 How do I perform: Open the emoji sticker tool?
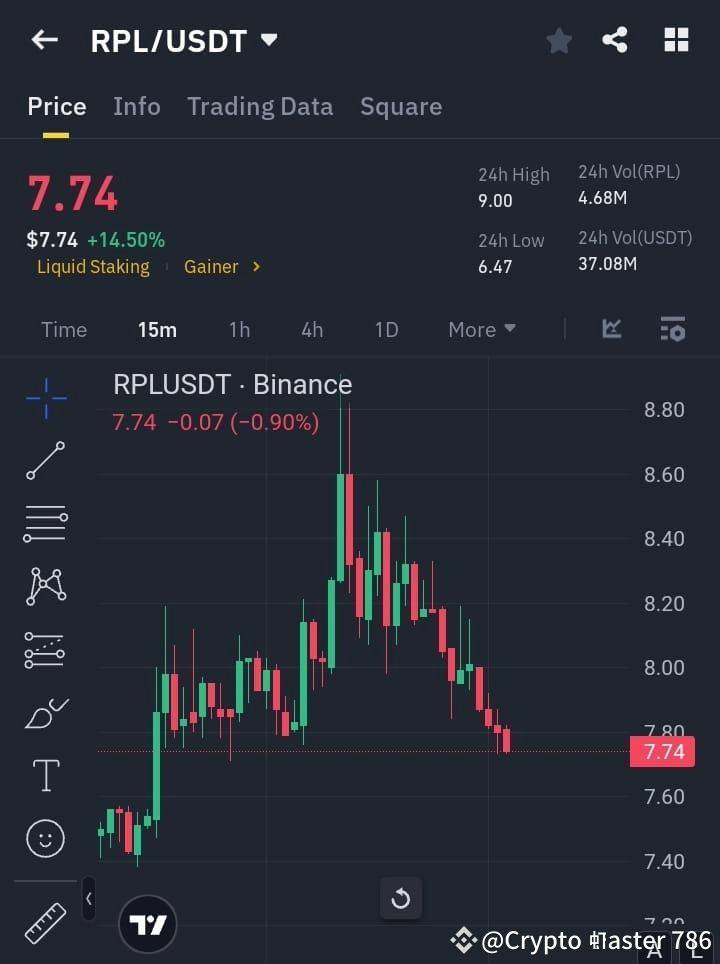click(x=44, y=838)
